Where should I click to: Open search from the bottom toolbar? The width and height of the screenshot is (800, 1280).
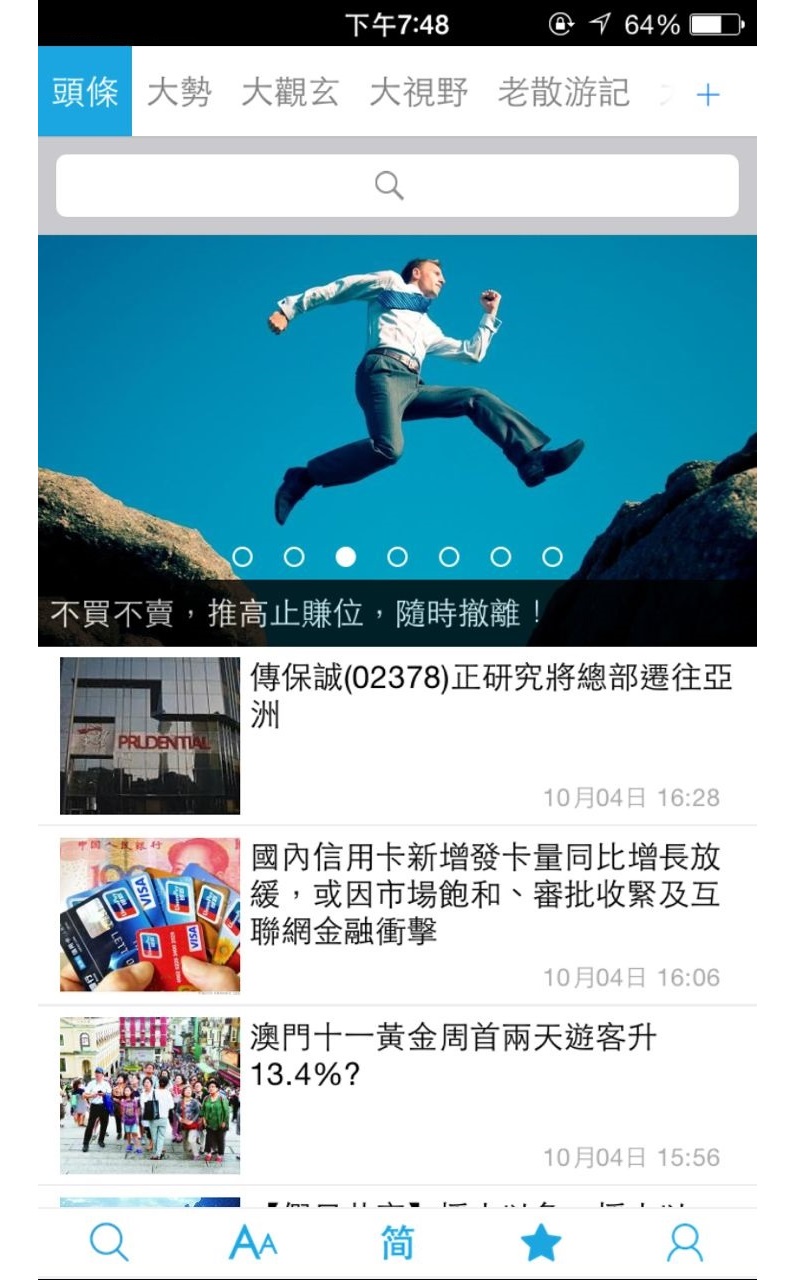(x=109, y=1243)
